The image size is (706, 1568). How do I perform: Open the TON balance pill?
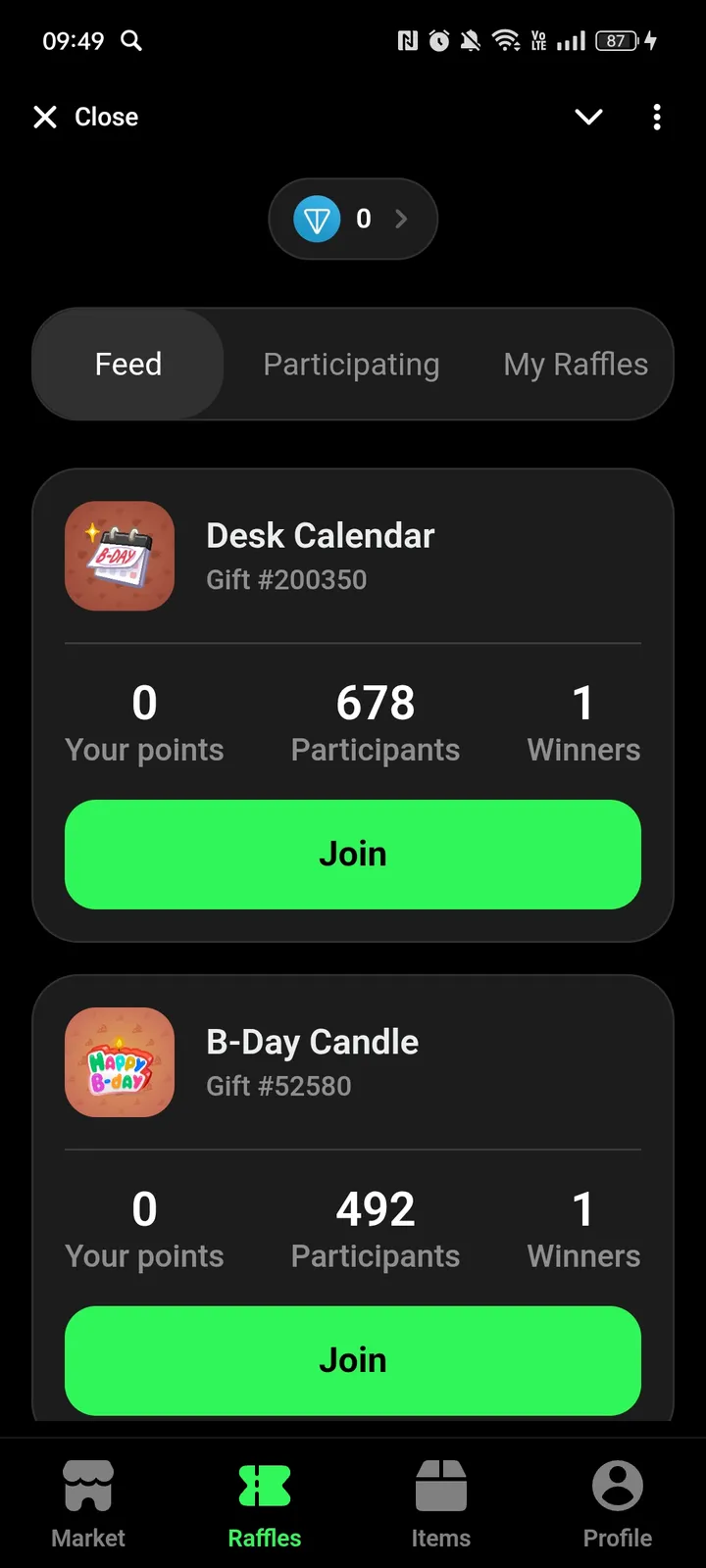click(x=353, y=219)
